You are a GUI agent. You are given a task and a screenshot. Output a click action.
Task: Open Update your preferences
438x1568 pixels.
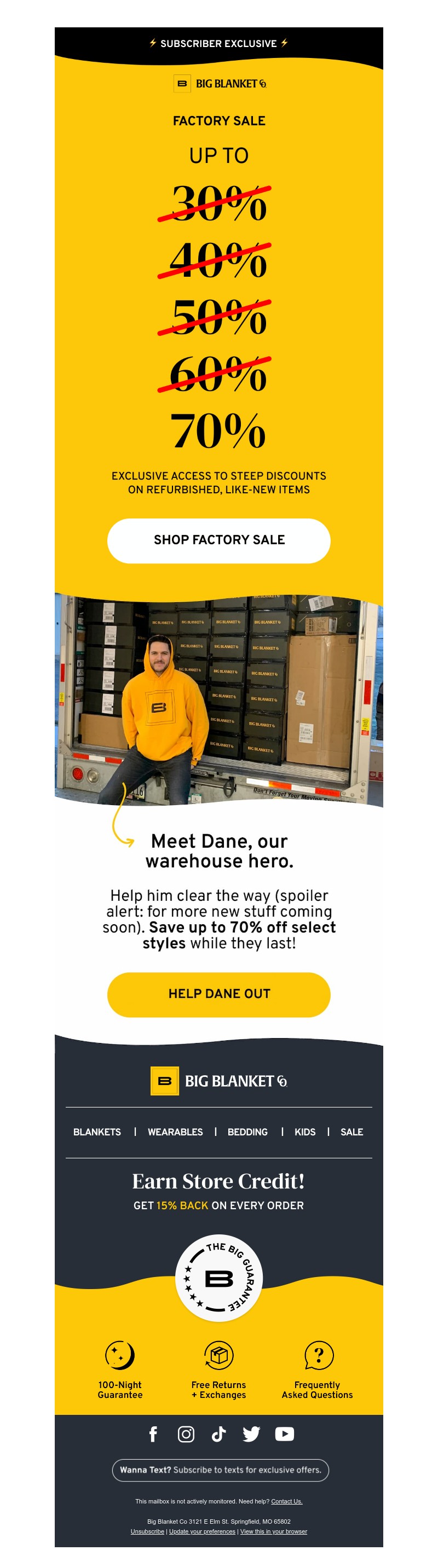coord(202,1531)
